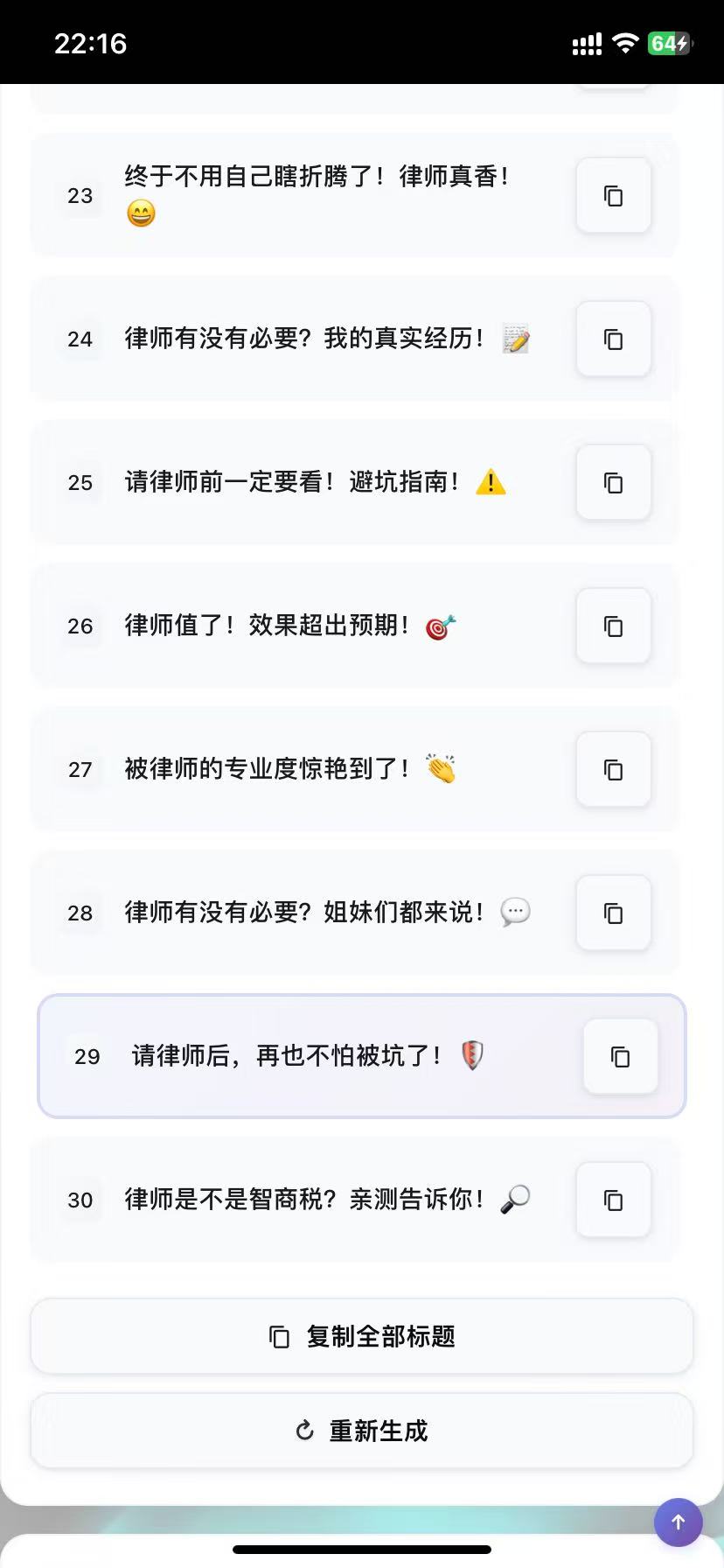Copy title 26 exceeded expectations post
The height and width of the screenshot is (1568, 724).
pos(613,626)
